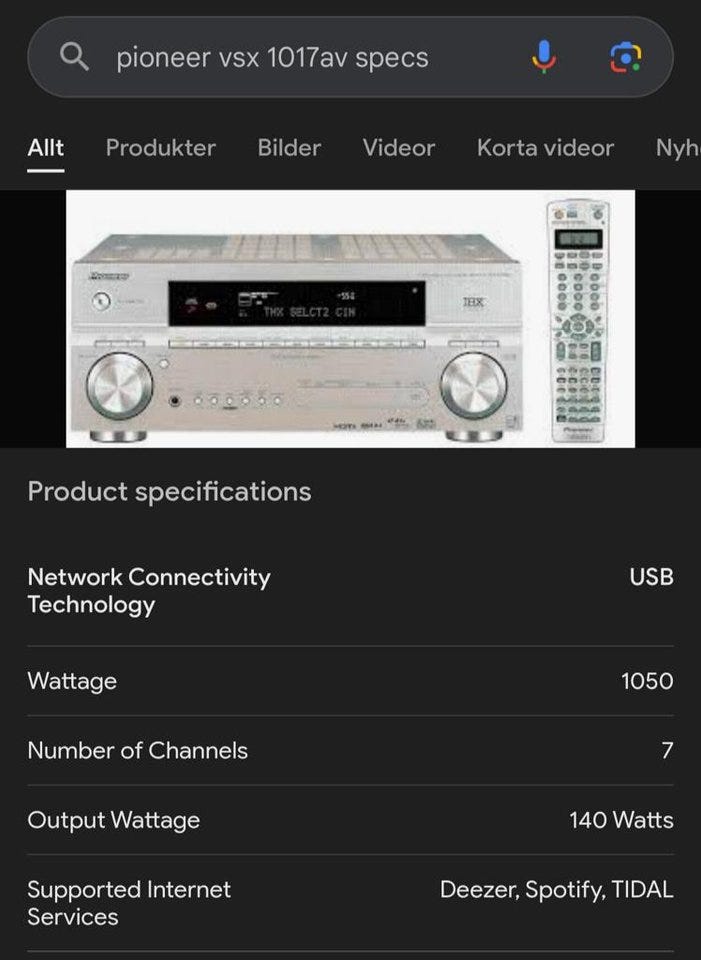This screenshot has height=960, width=701.
Task: Switch to the Videor tab
Action: [398, 148]
